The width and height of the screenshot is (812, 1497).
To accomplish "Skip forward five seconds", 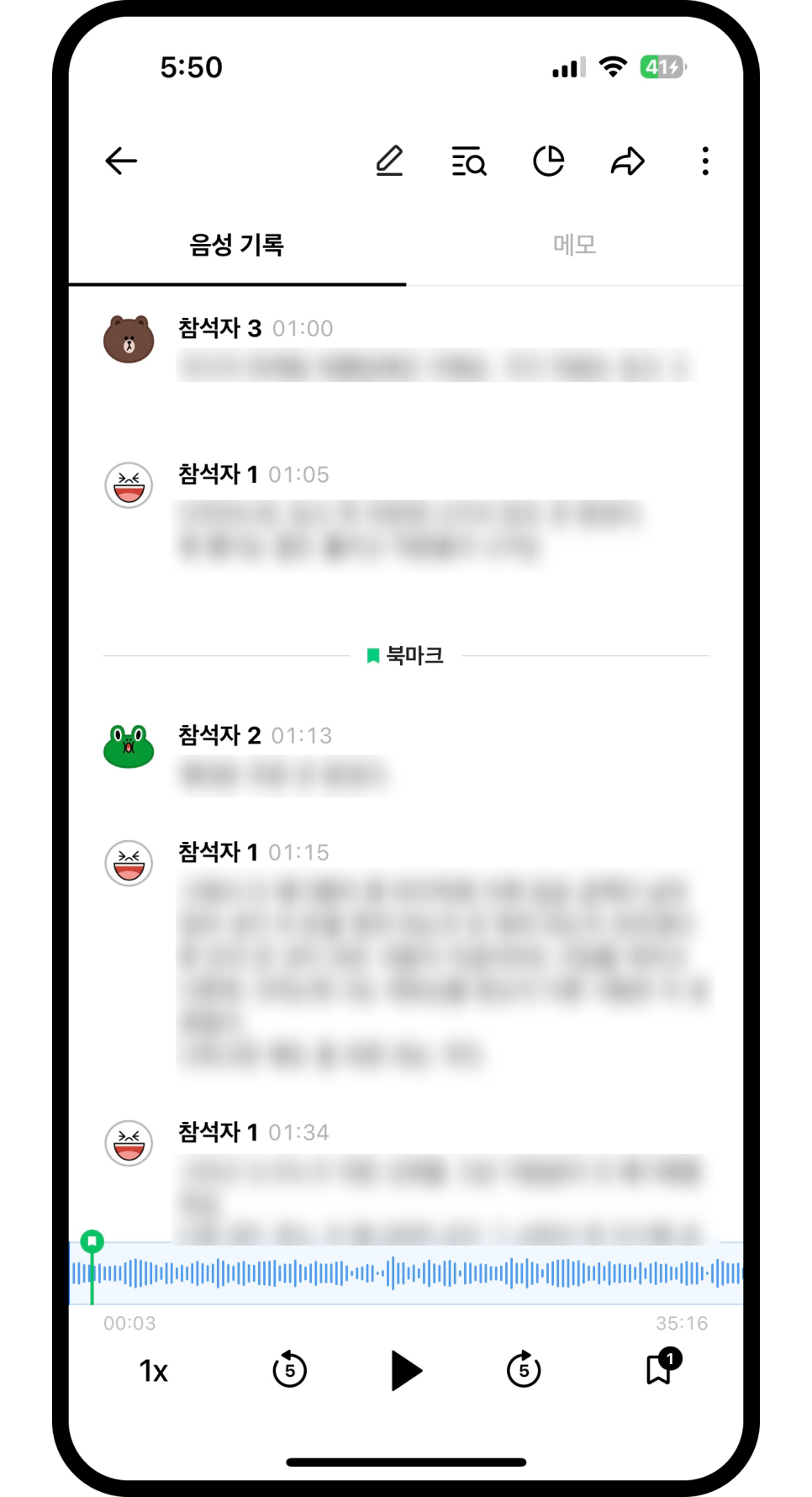I will pyautogui.click(x=524, y=1369).
